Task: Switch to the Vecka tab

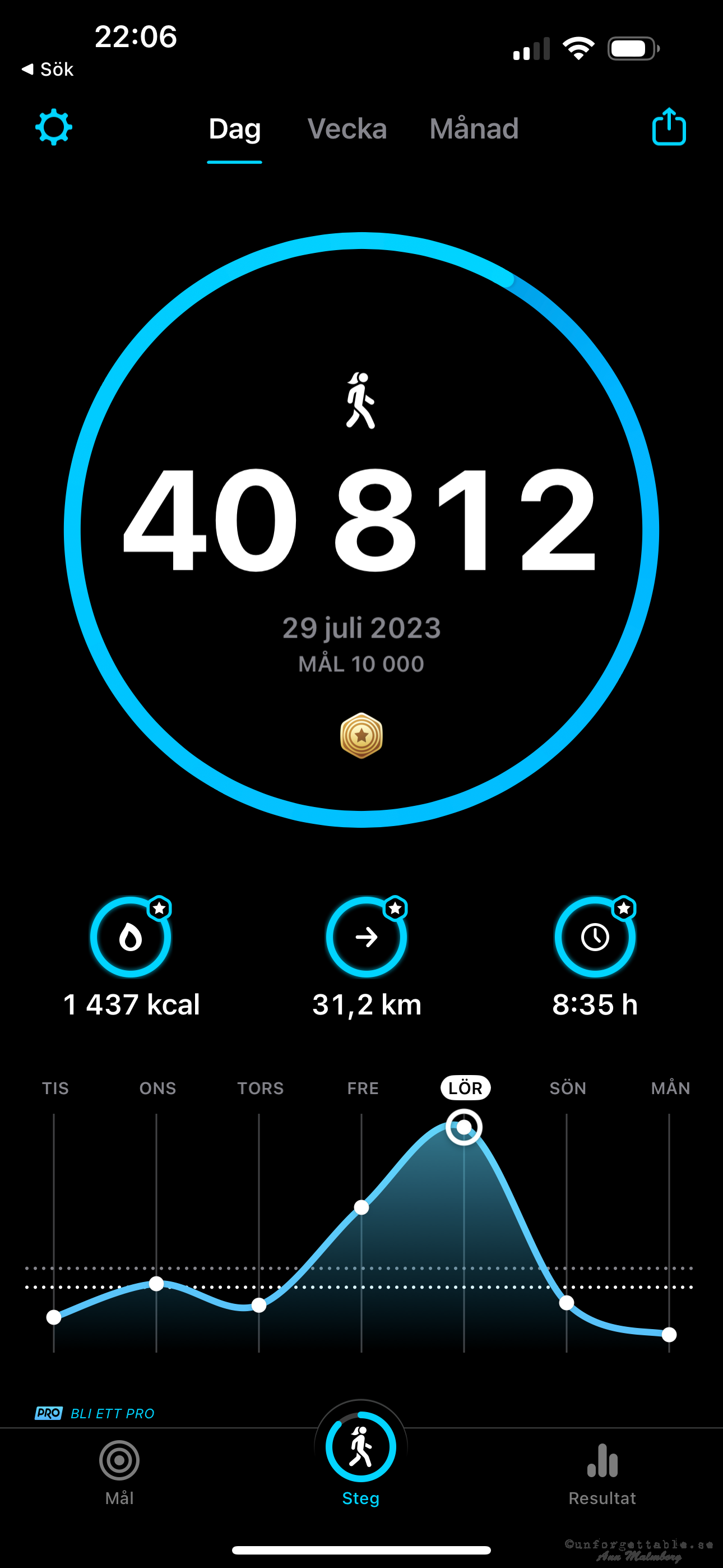Action: click(x=347, y=129)
